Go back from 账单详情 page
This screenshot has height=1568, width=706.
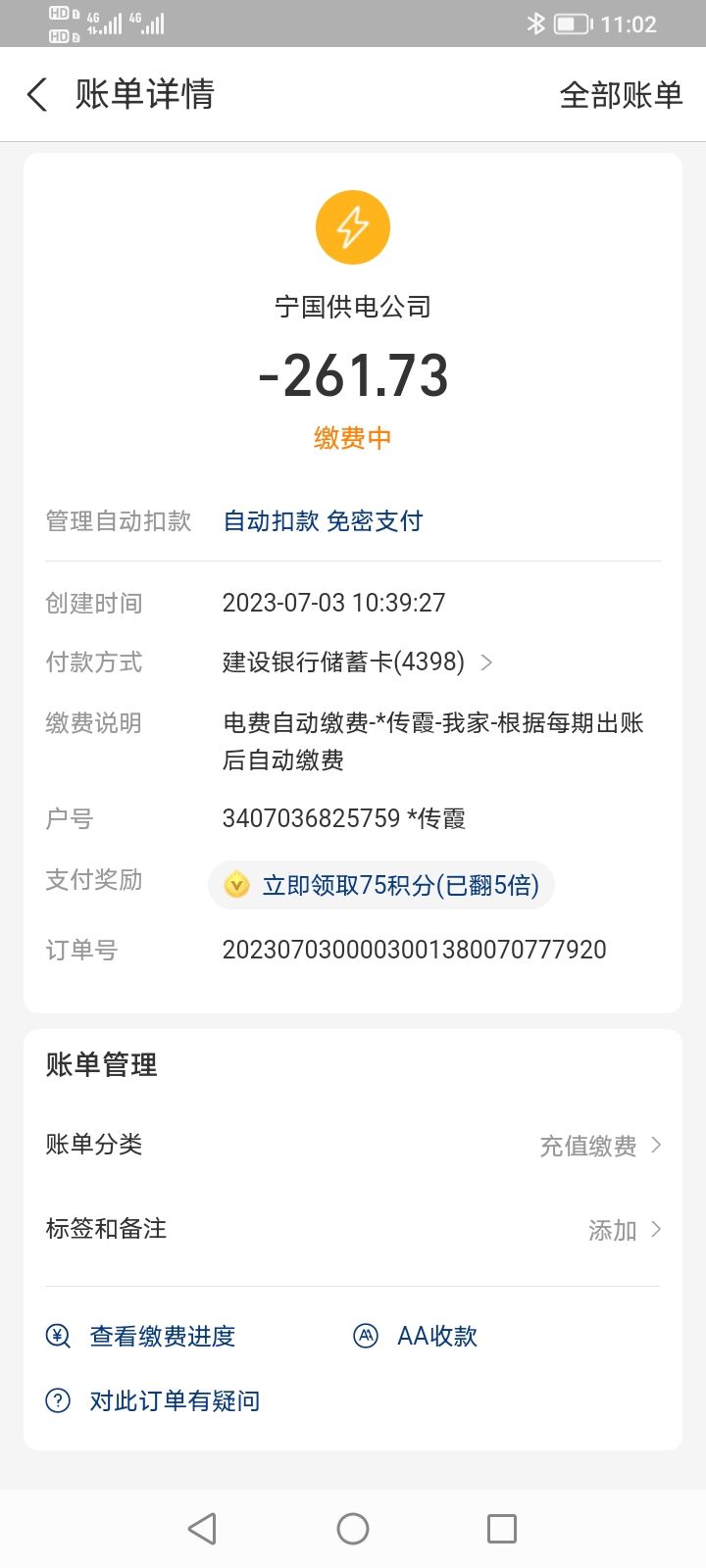37,95
